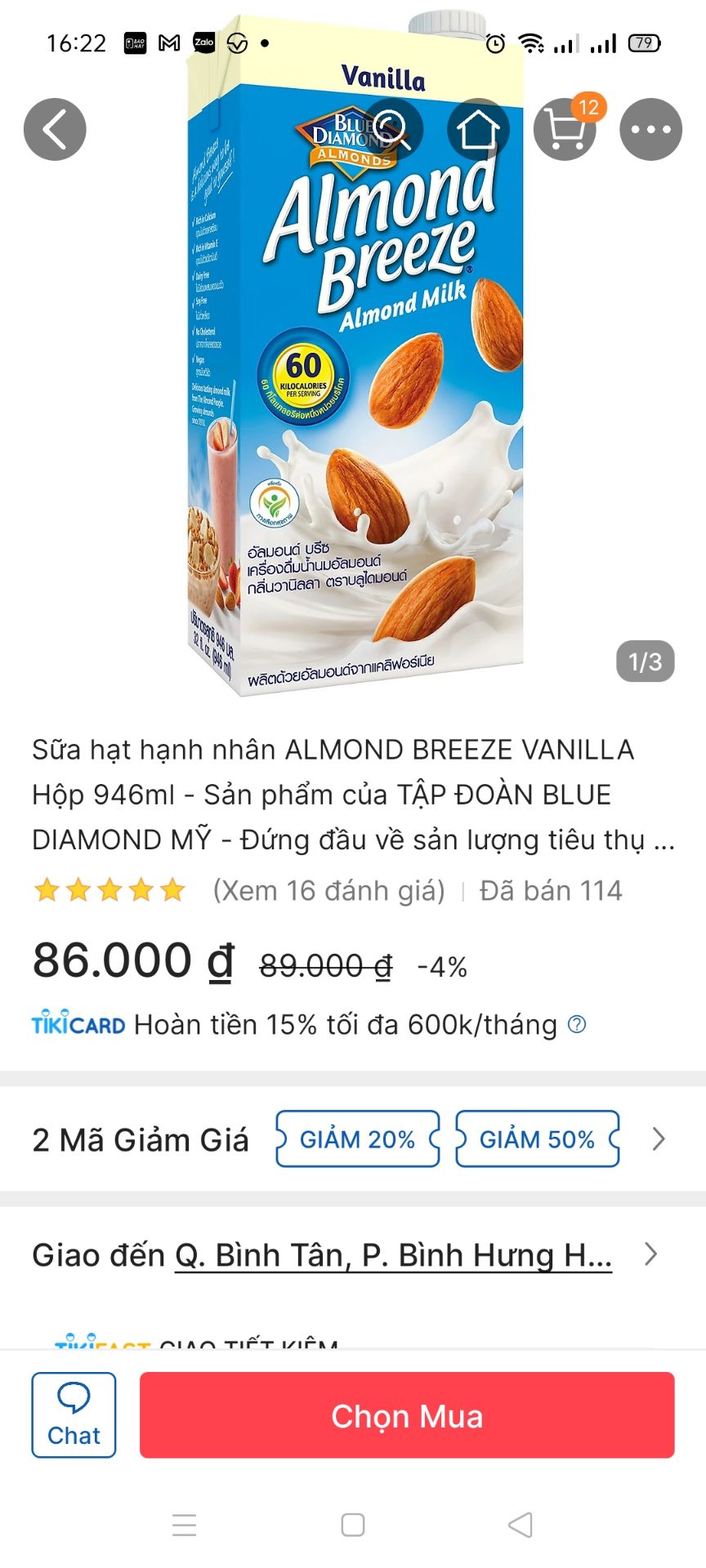Open the Android recent apps button
Image resolution: width=706 pixels, height=1568 pixels.
click(184, 1525)
